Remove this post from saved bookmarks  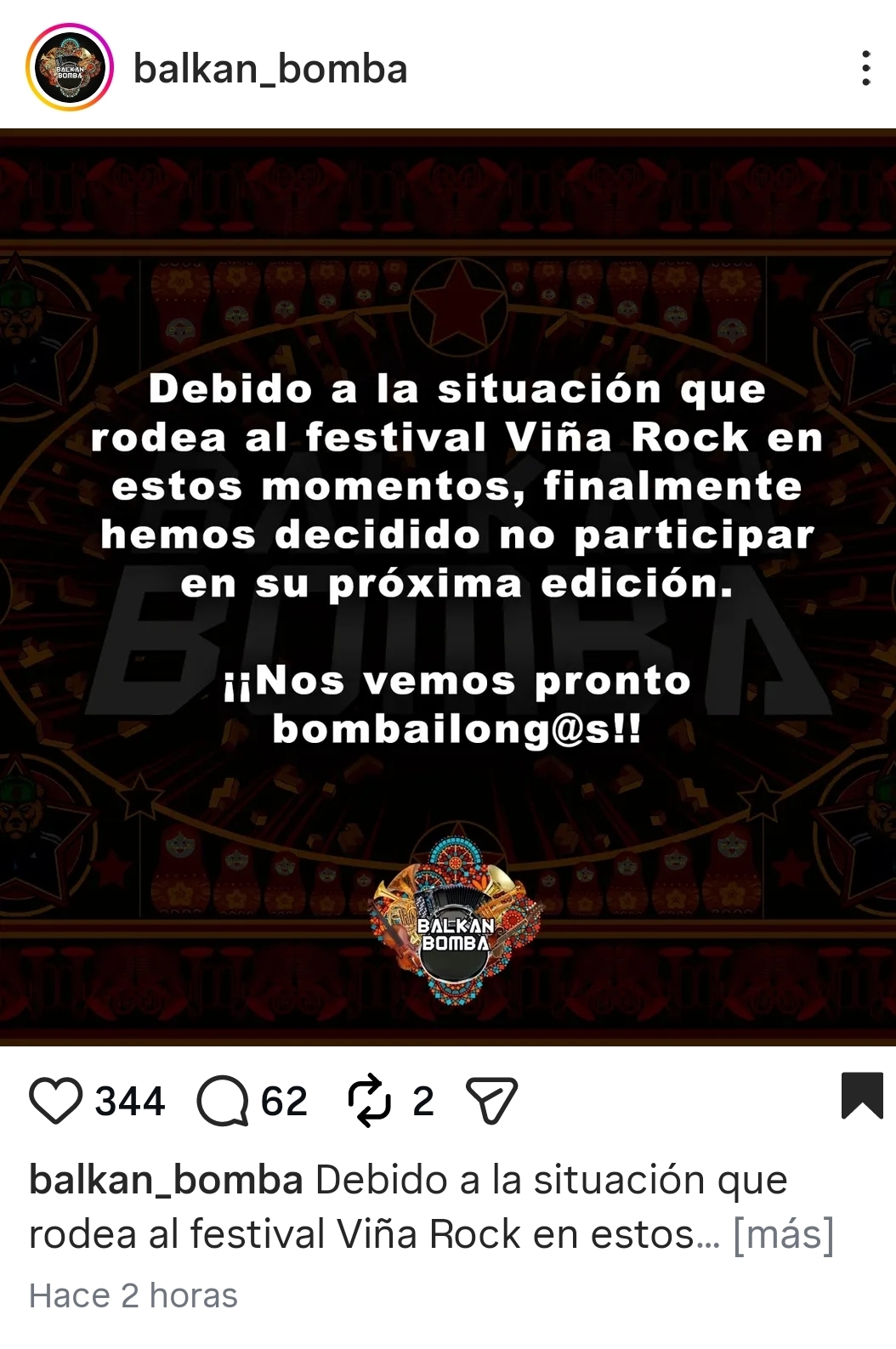click(862, 1096)
